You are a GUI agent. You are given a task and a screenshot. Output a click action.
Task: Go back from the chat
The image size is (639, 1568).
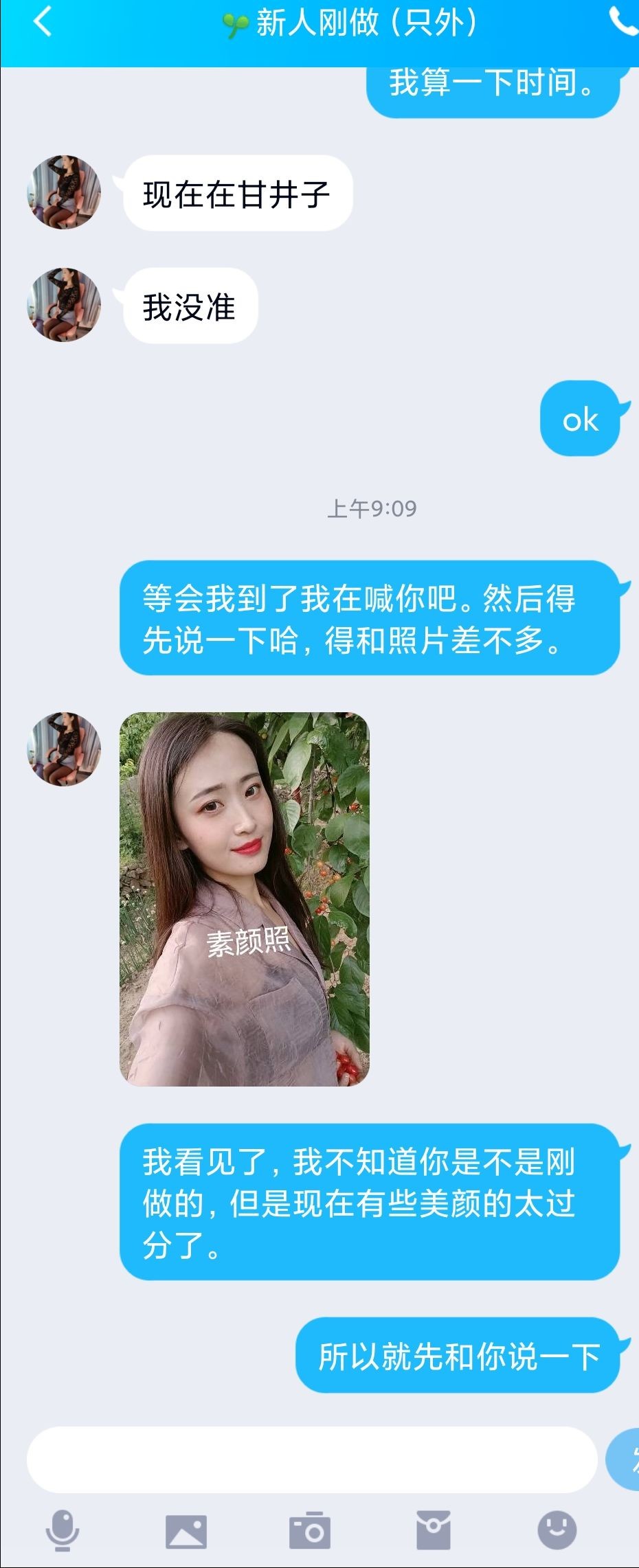click(x=43, y=22)
